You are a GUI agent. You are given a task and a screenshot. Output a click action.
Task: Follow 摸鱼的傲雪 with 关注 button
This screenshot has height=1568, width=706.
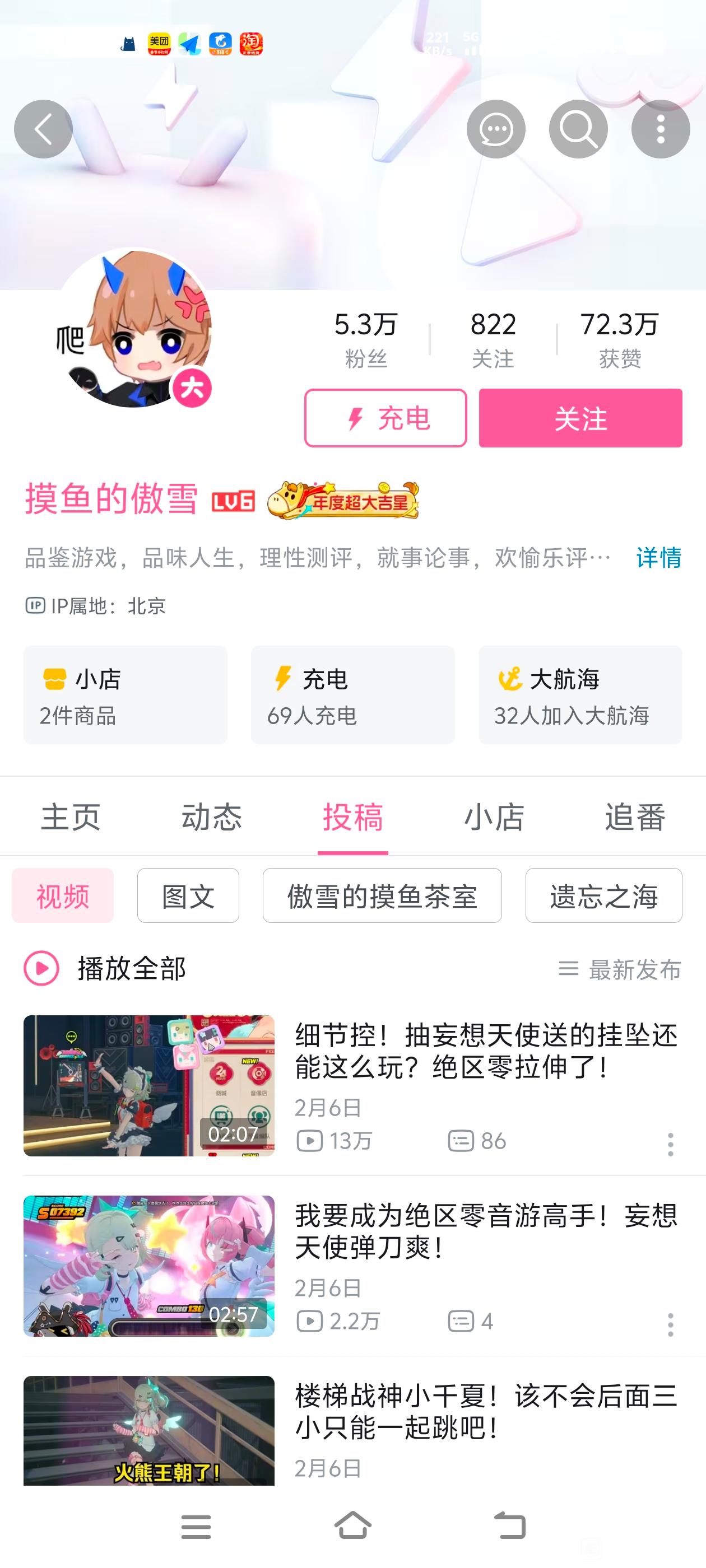point(580,418)
